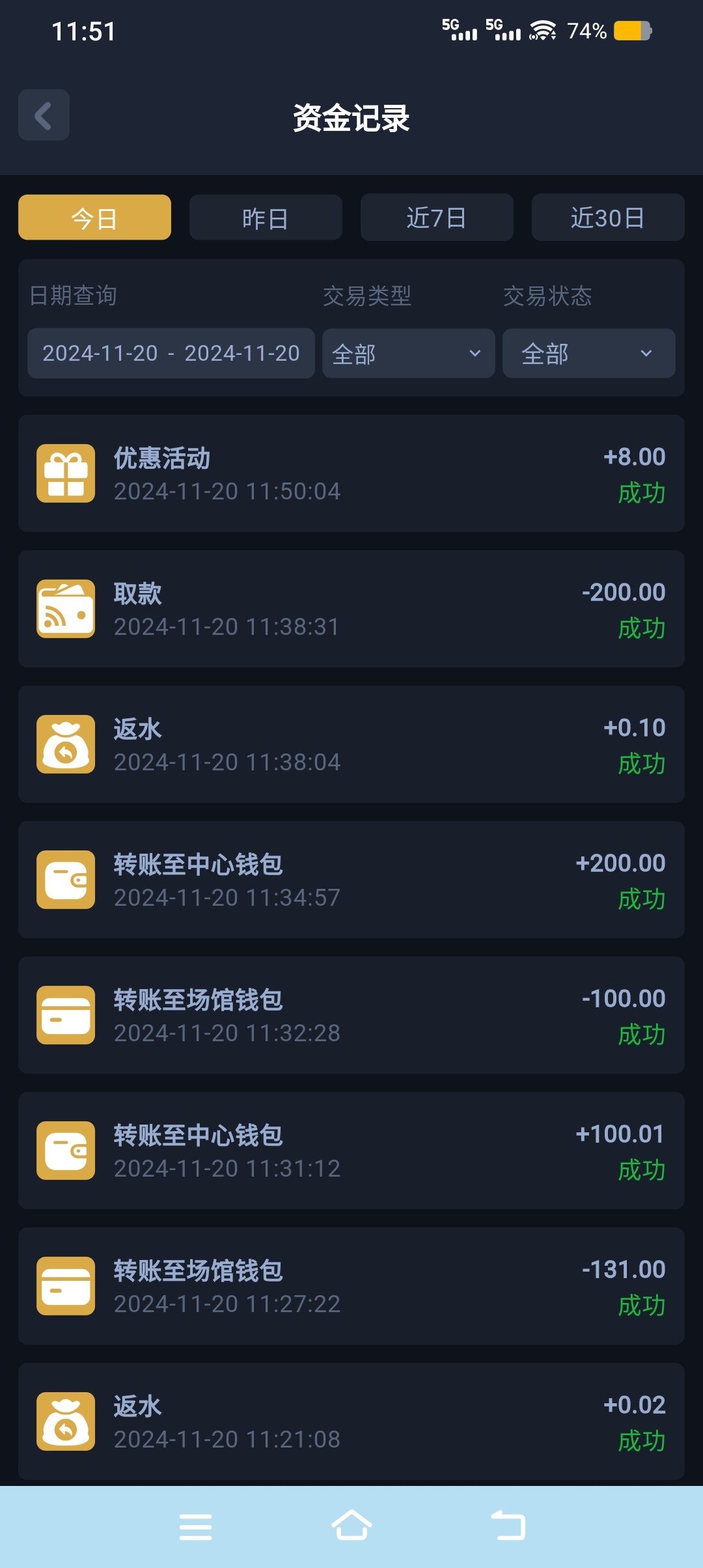Image resolution: width=703 pixels, height=1568 pixels.
Task: Open the date range picker
Action: point(171,353)
